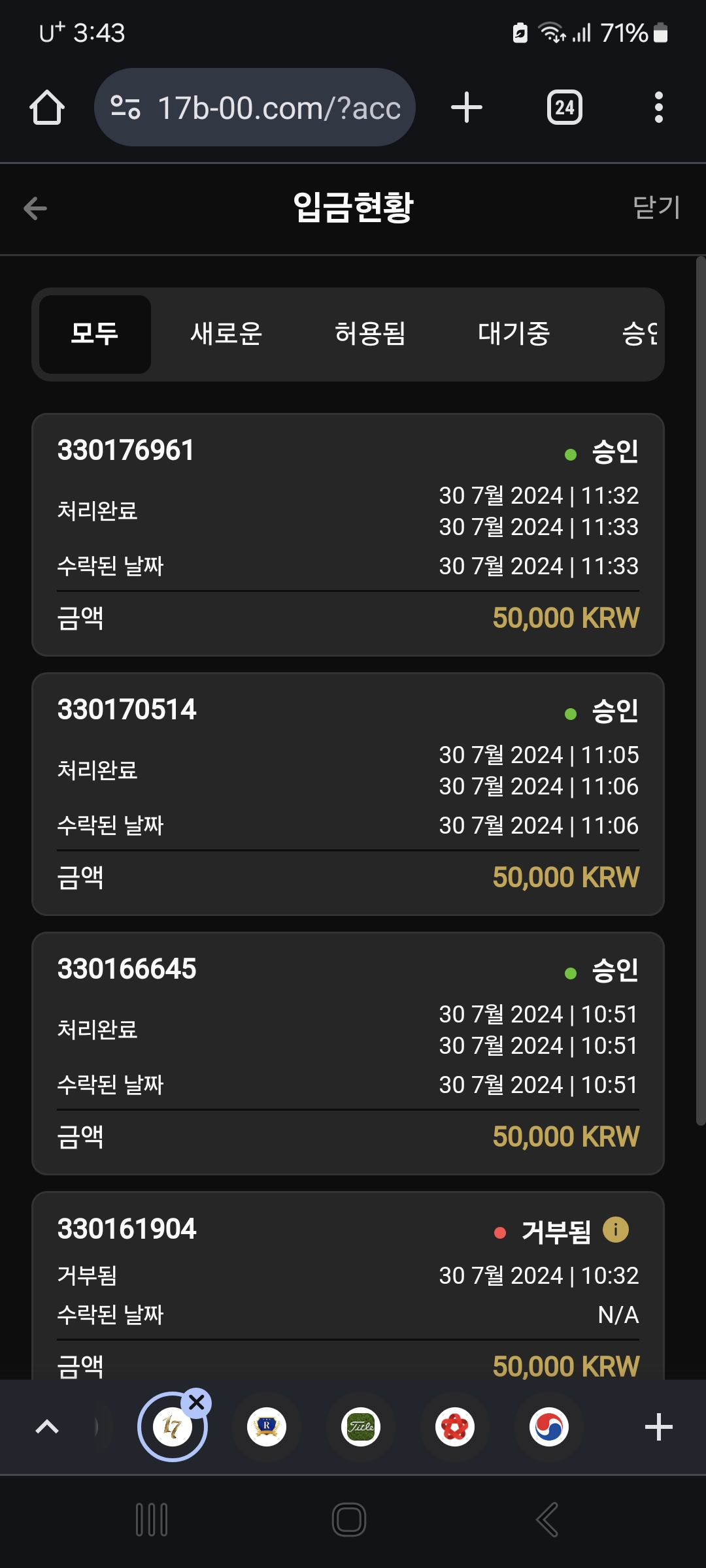The image size is (706, 1568).
Task: Switch to the 새로운 tab
Action: point(226,334)
